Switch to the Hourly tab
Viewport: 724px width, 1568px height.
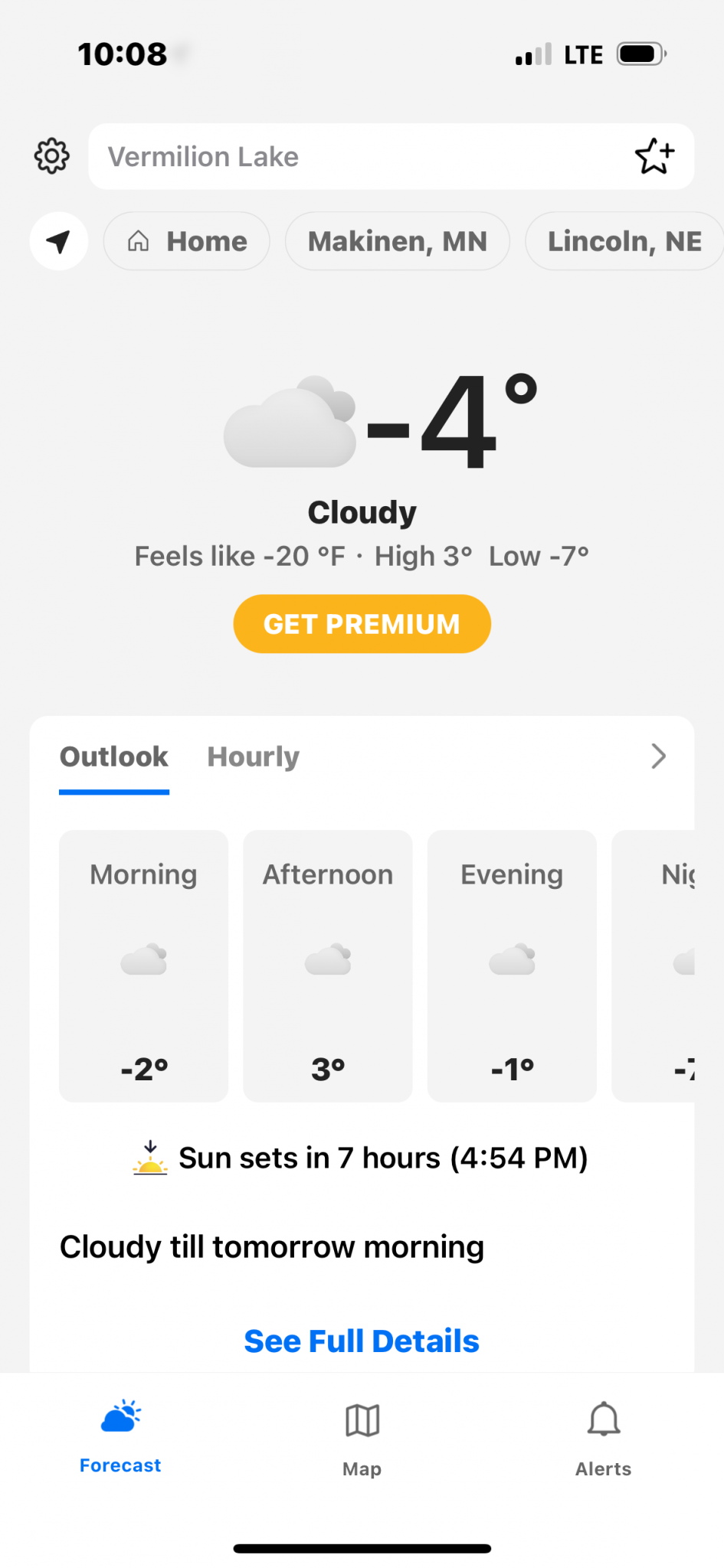253,757
